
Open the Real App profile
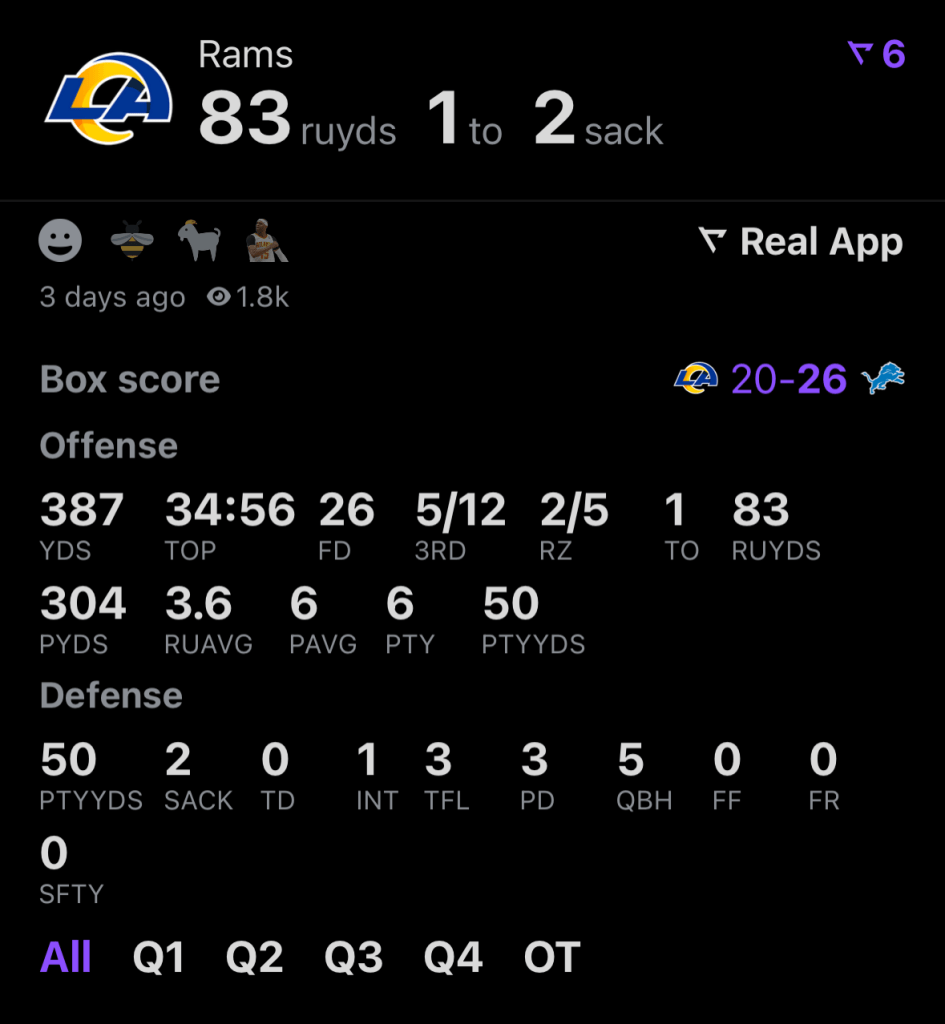point(800,242)
